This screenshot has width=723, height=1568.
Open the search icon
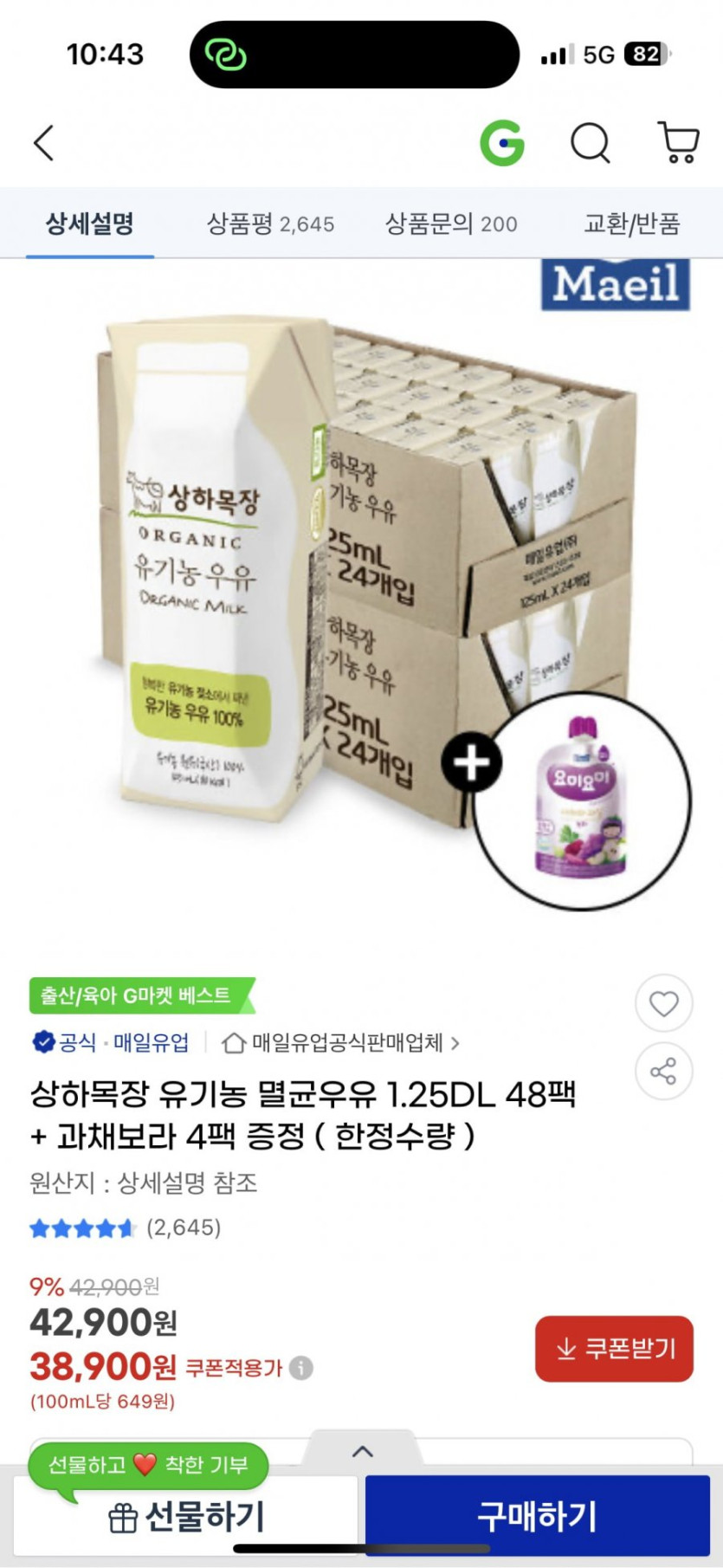(x=591, y=143)
